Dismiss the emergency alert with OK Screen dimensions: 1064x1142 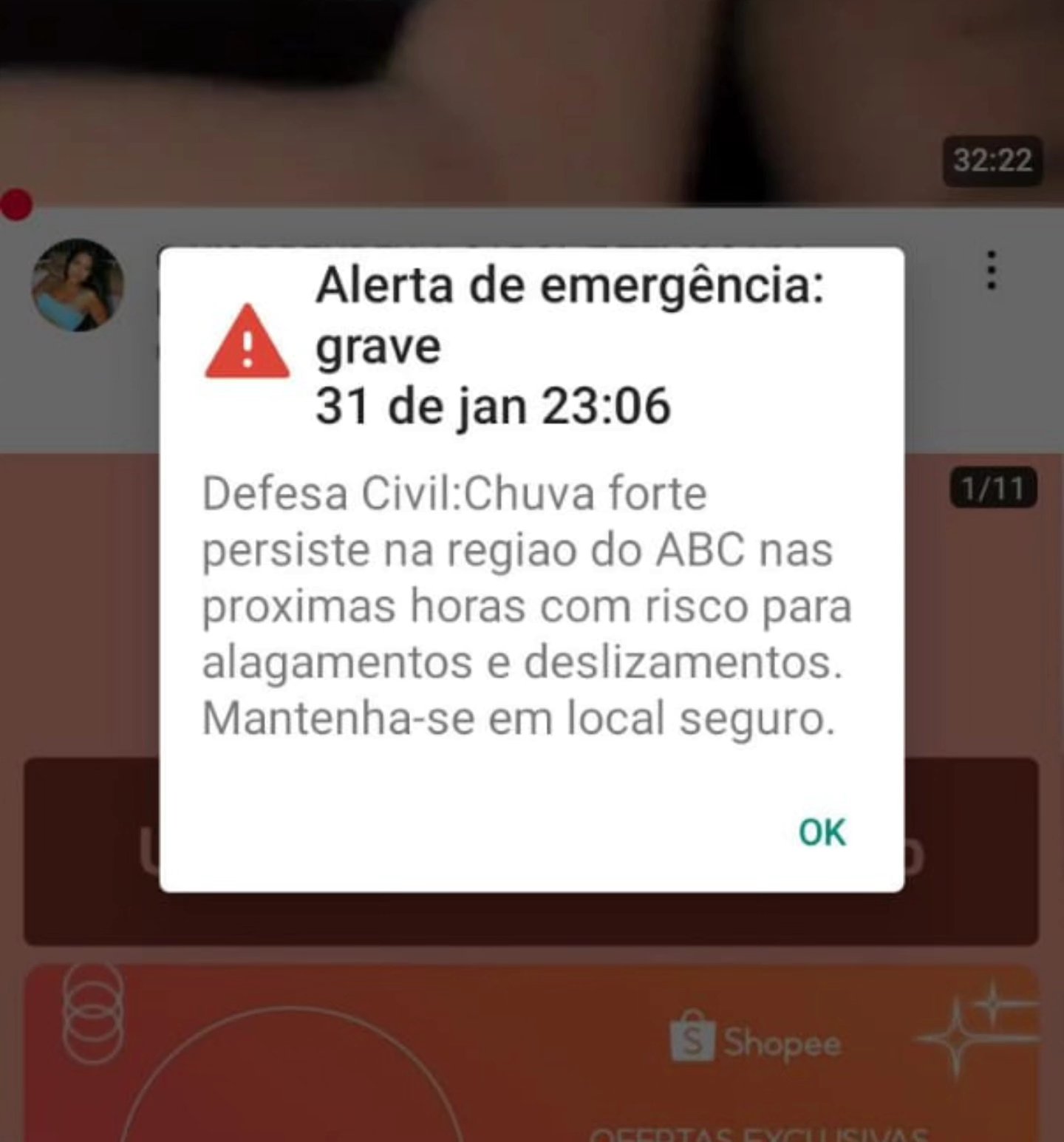822,832
